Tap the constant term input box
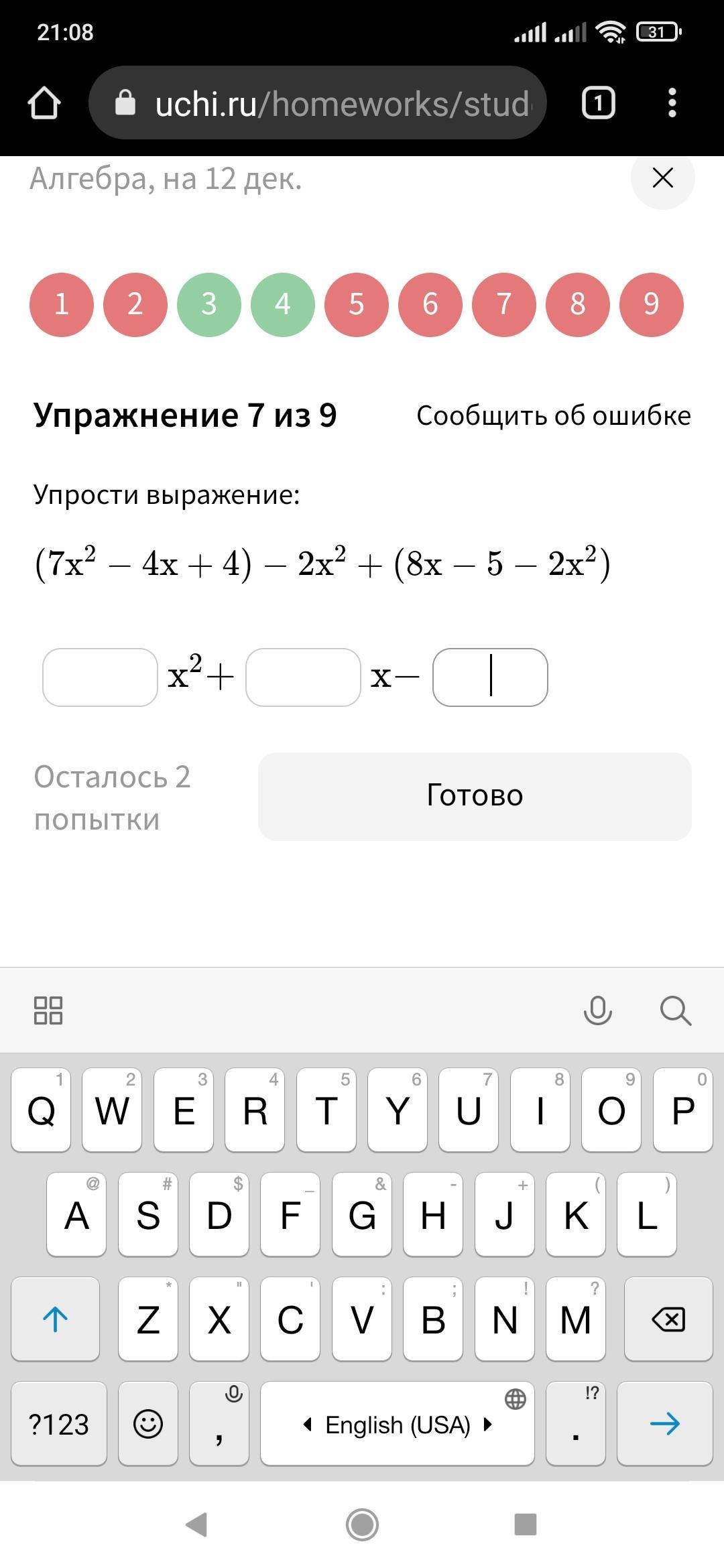 point(490,677)
